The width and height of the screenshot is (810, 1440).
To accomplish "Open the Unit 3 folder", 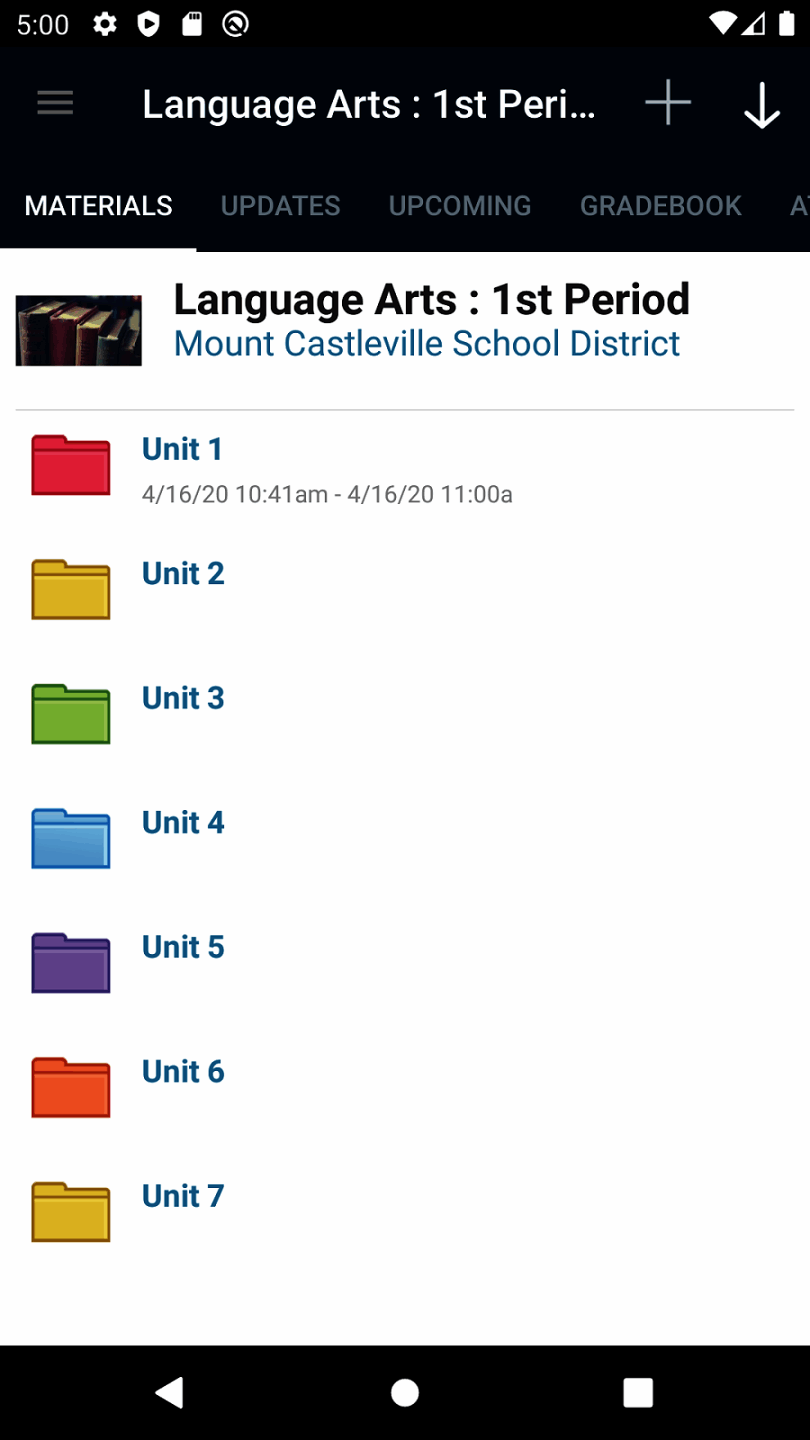I will 183,698.
